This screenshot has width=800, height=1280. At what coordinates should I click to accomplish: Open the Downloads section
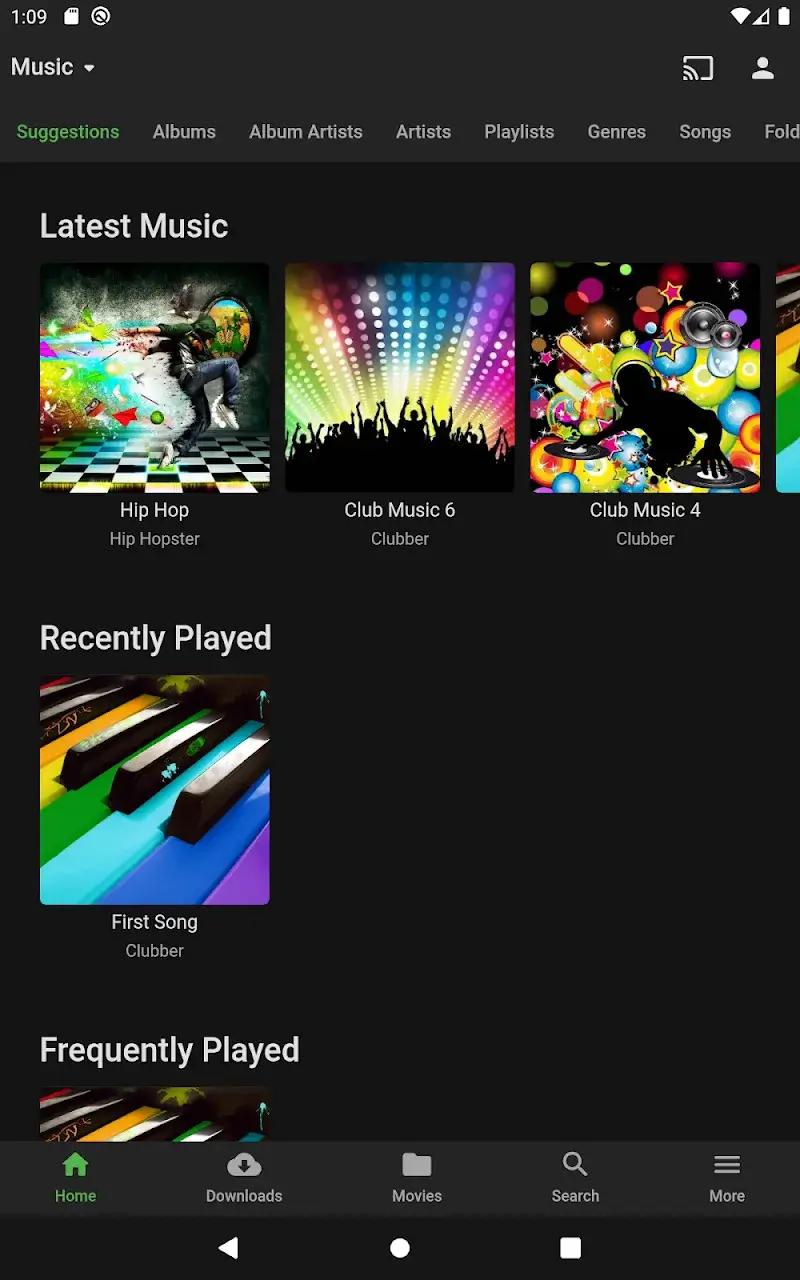tap(244, 1177)
